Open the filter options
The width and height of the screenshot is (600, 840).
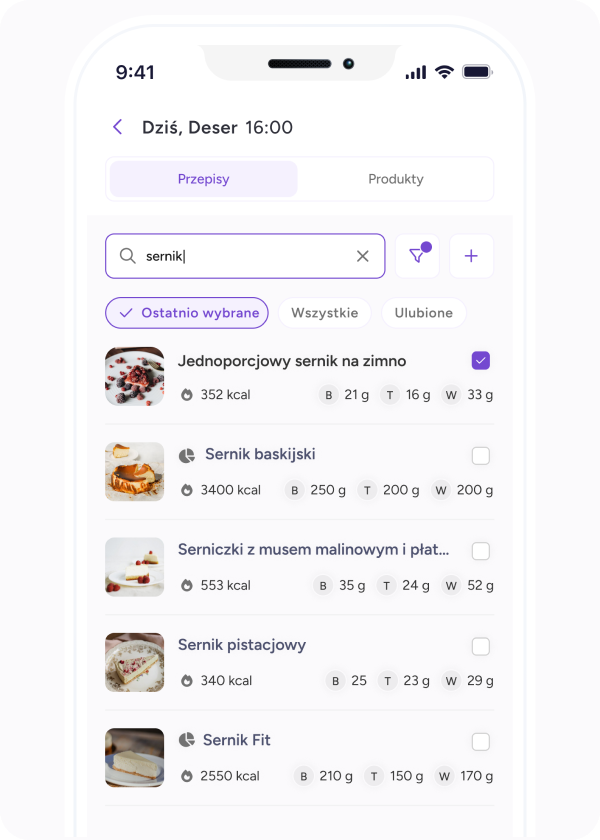pyautogui.click(x=418, y=256)
